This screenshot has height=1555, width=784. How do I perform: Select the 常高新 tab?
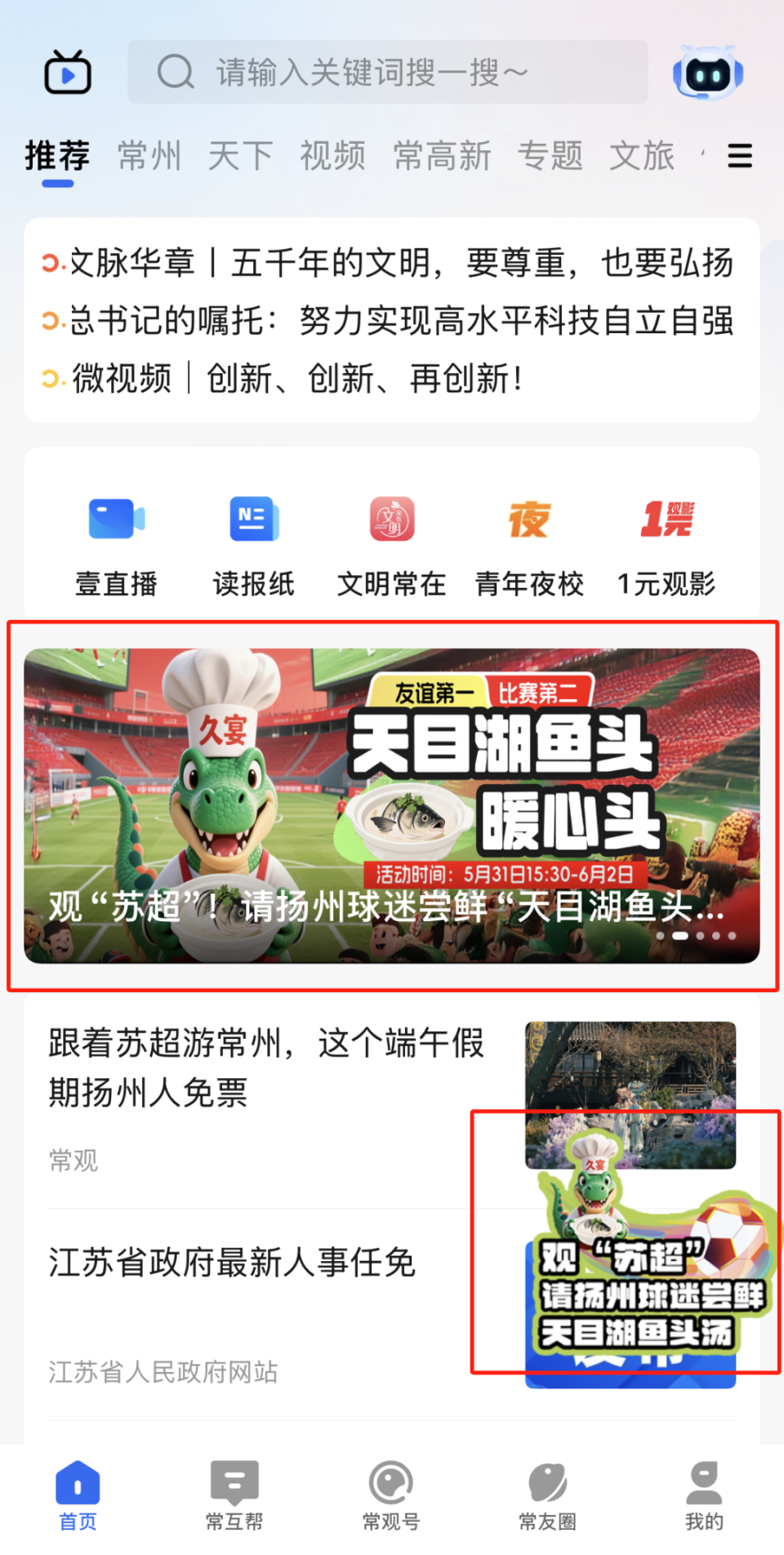click(x=442, y=155)
